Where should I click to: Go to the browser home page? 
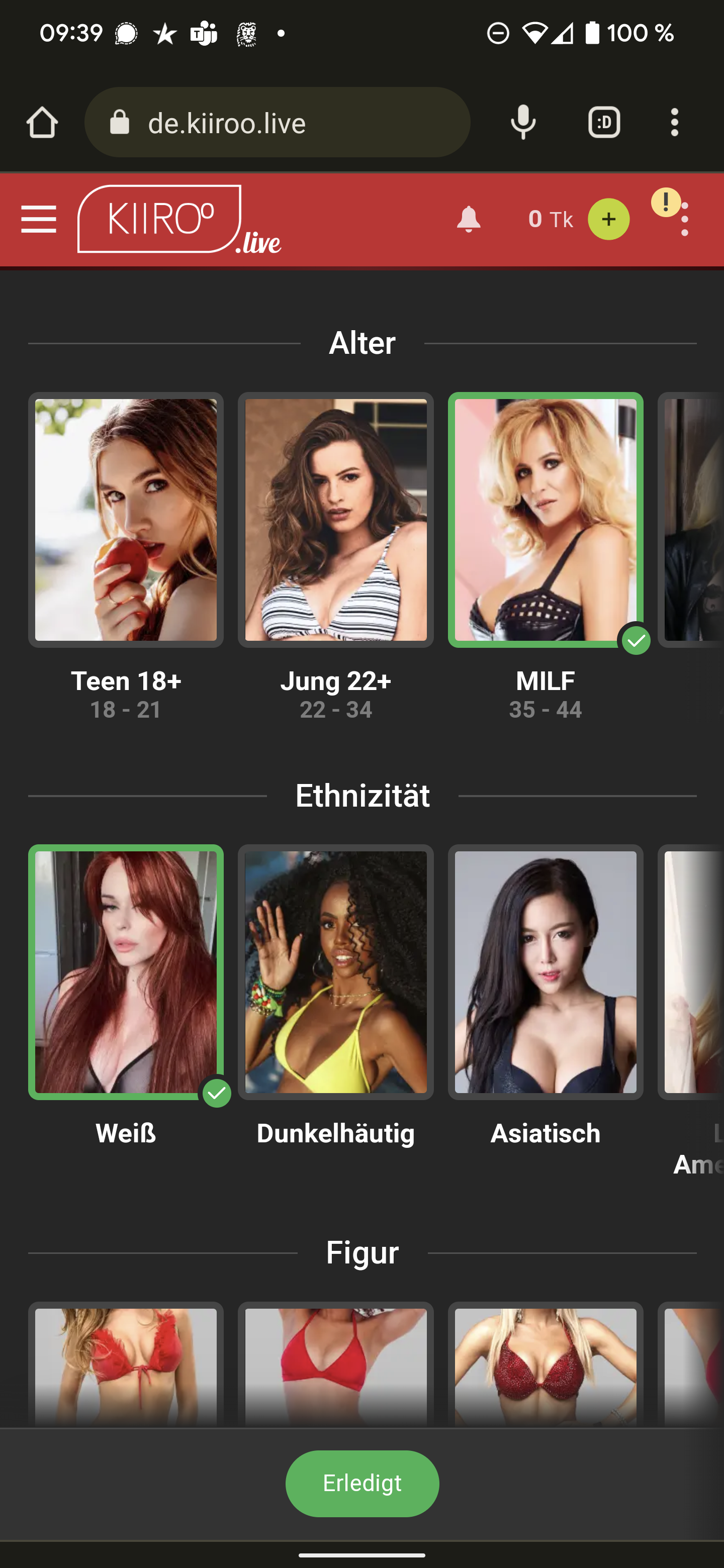click(x=42, y=122)
